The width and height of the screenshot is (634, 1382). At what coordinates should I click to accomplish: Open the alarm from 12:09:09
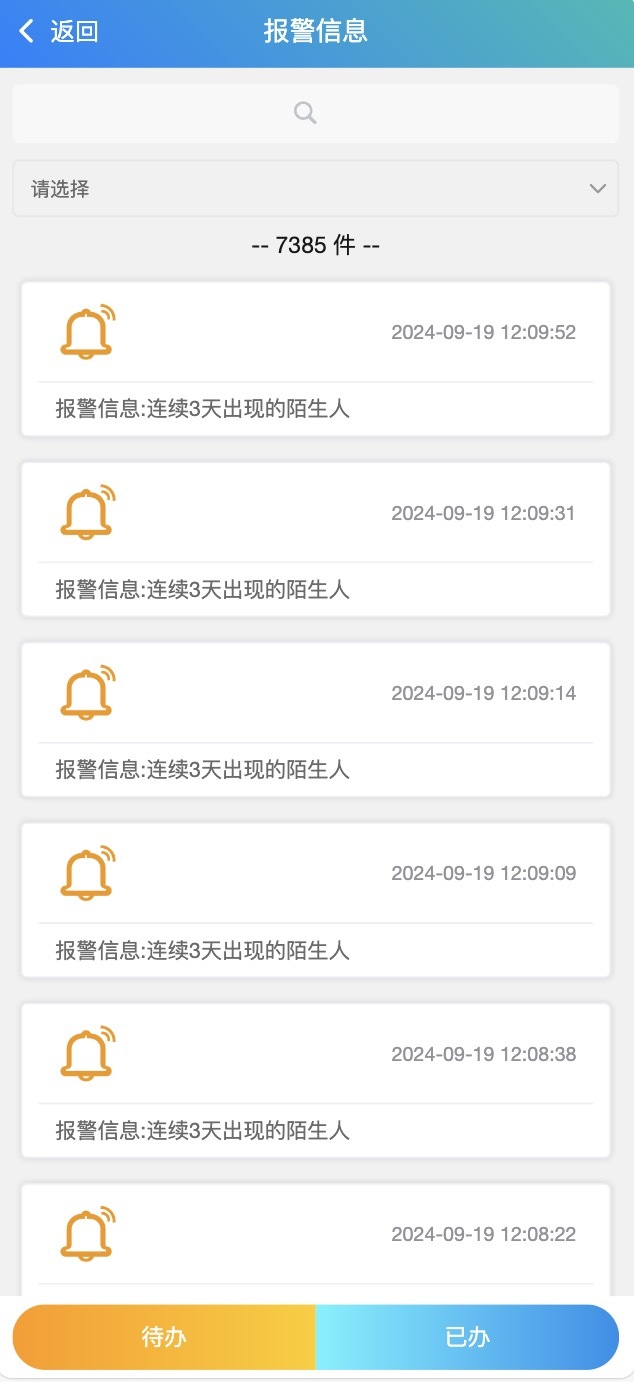(316, 900)
